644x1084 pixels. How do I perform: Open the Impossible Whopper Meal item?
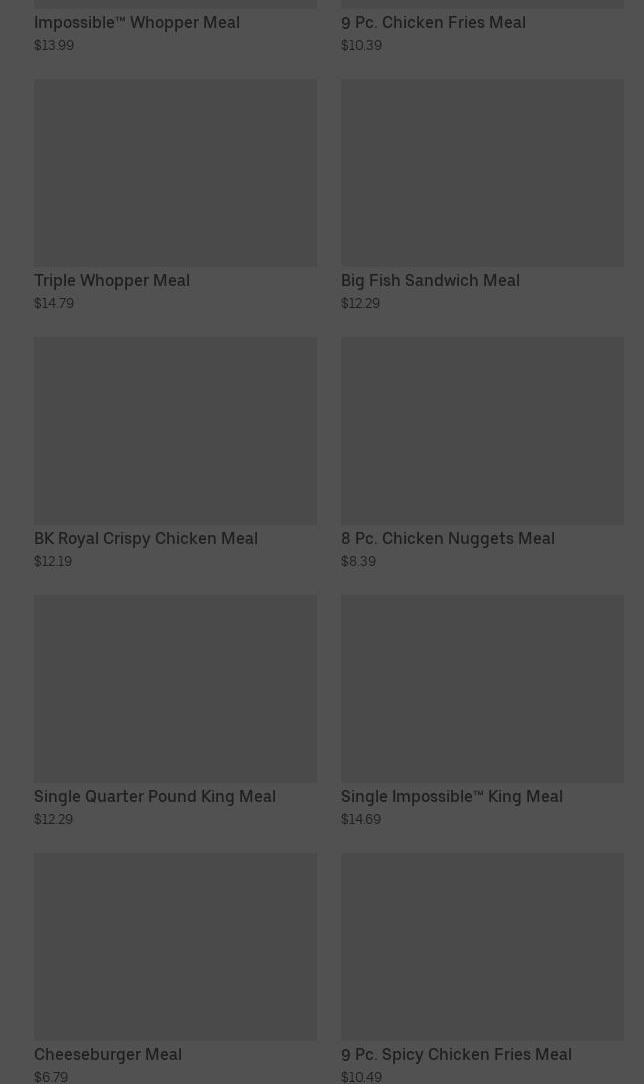[x=137, y=22]
